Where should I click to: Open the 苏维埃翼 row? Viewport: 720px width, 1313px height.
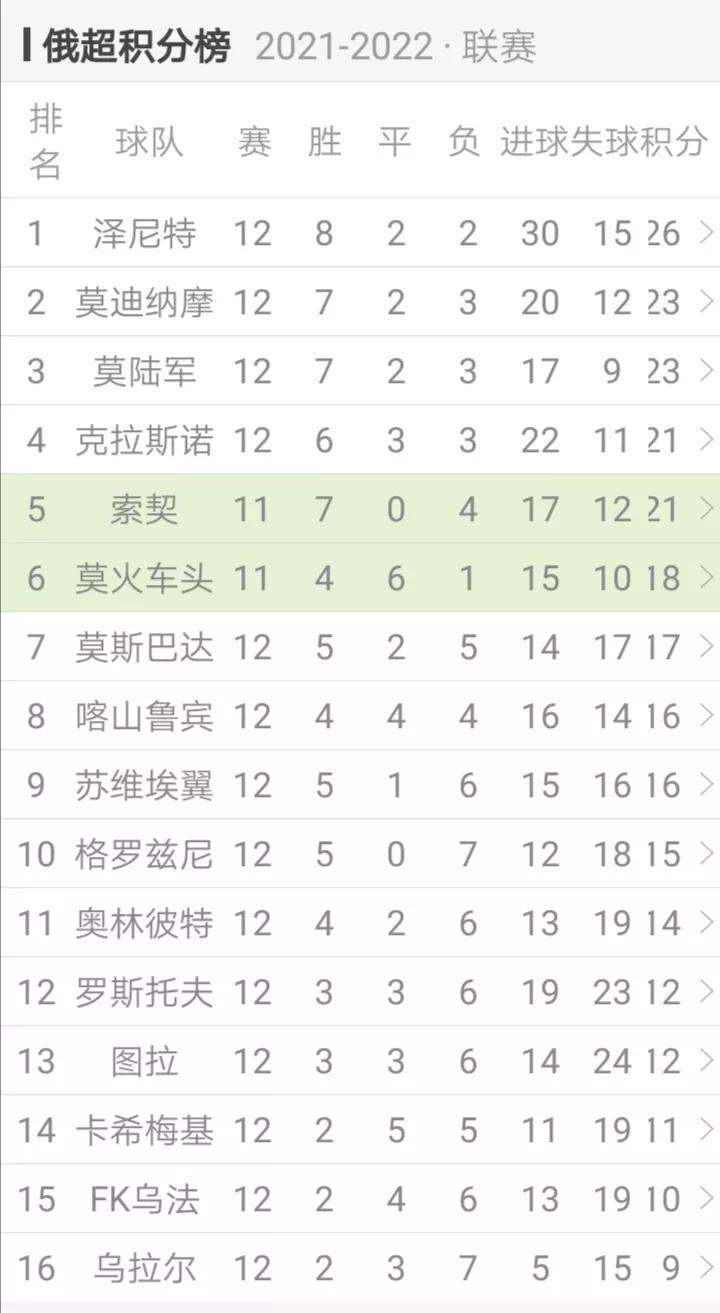360,785
